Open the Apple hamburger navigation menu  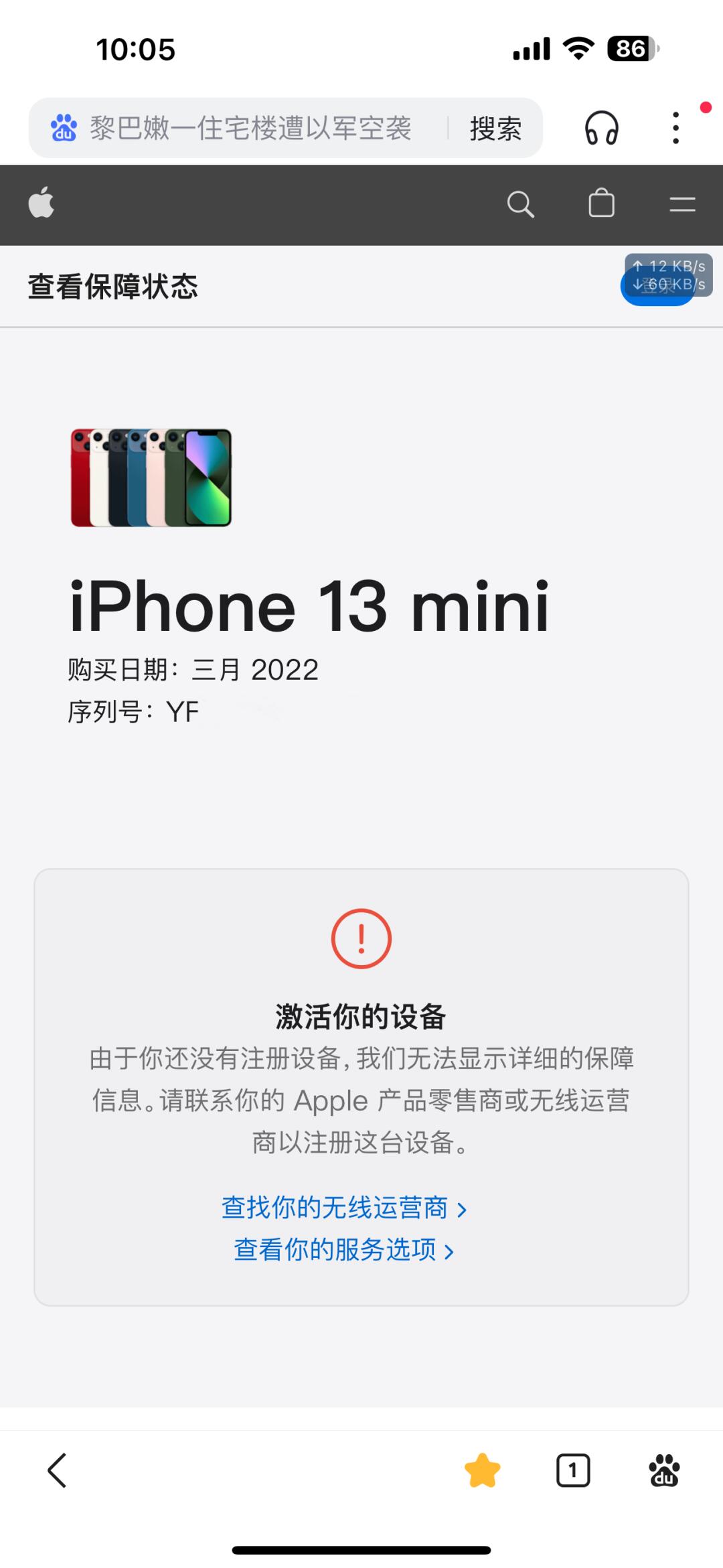pyautogui.click(x=681, y=204)
